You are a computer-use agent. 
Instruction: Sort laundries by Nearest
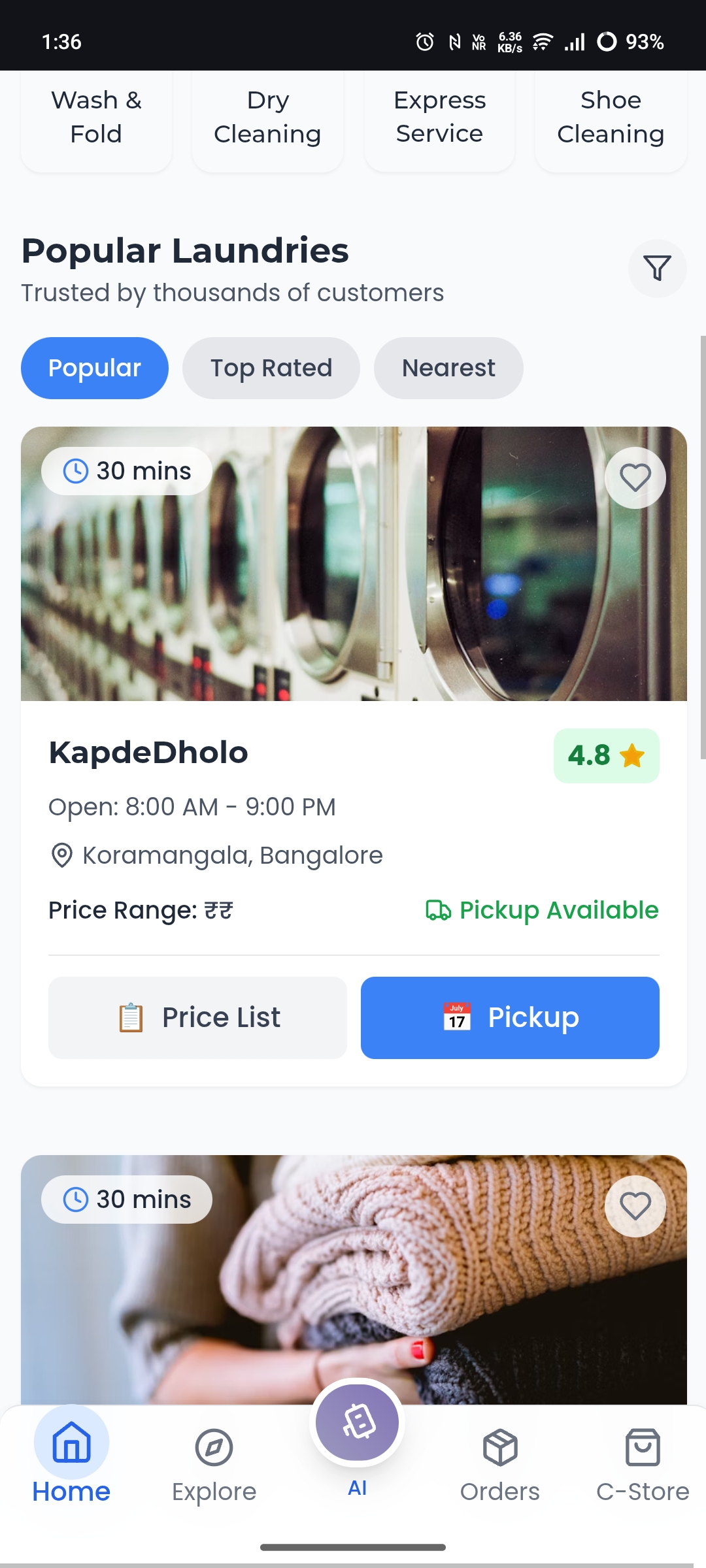tap(448, 368)
